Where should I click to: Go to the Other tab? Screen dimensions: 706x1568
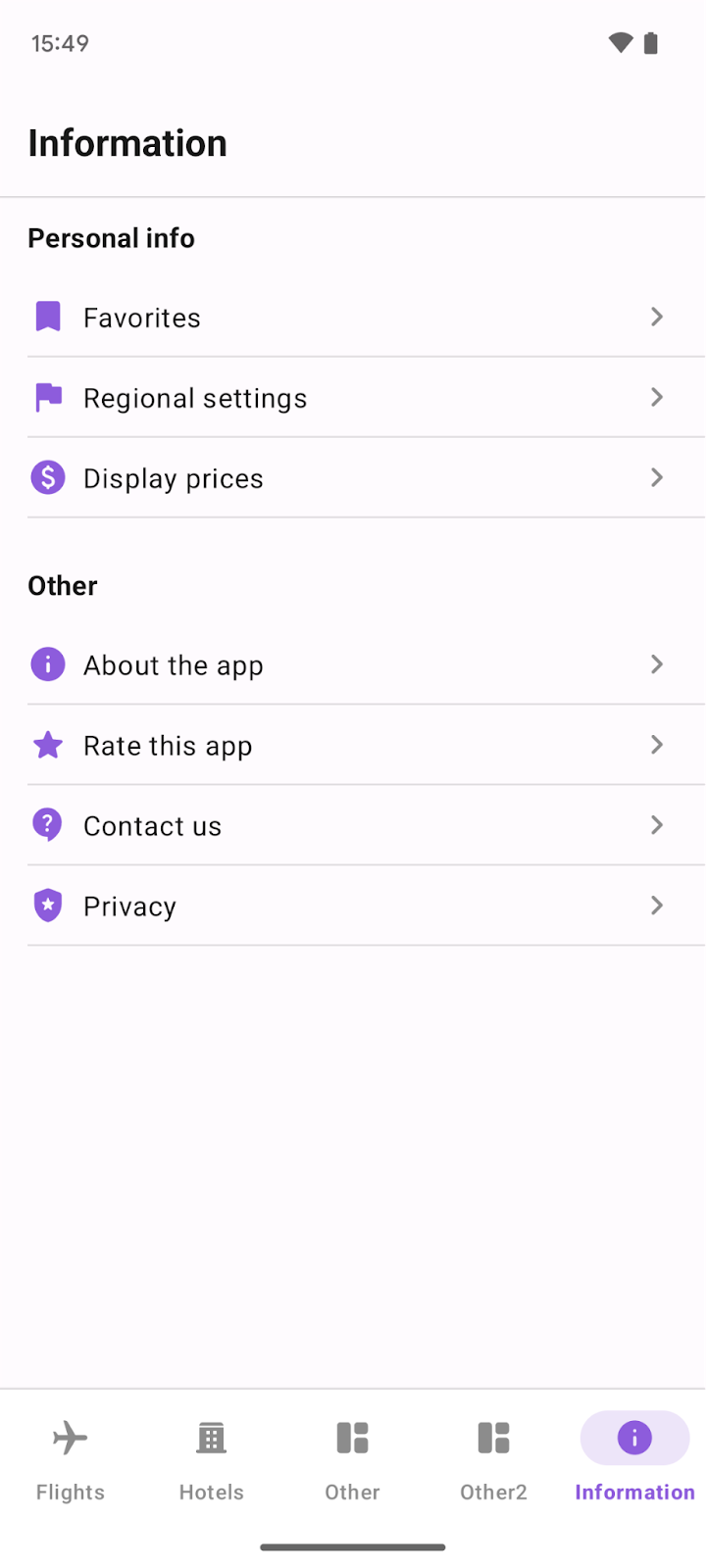[353, 1460]
